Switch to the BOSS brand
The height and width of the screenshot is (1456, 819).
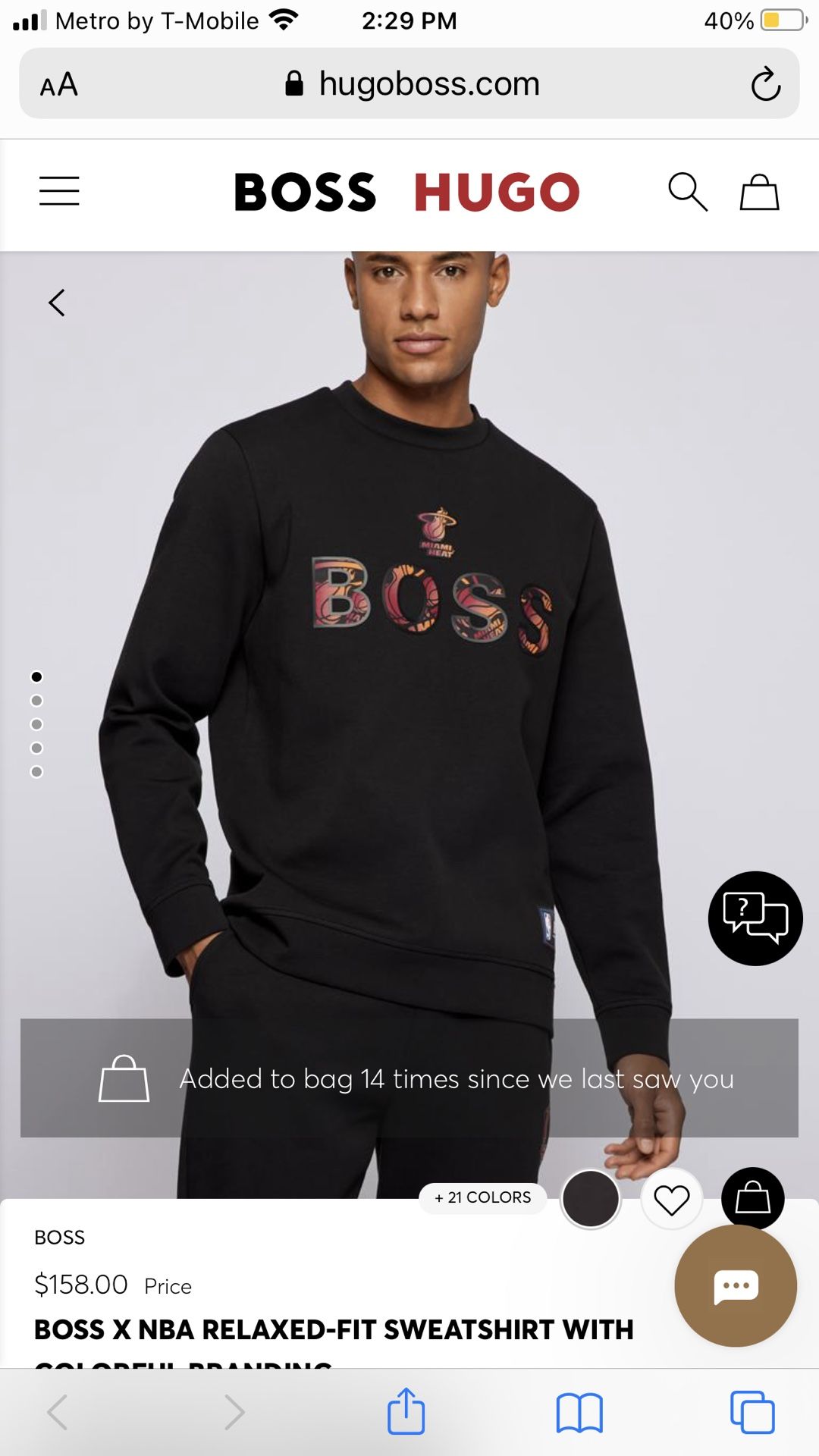click(x=305, y=192)
